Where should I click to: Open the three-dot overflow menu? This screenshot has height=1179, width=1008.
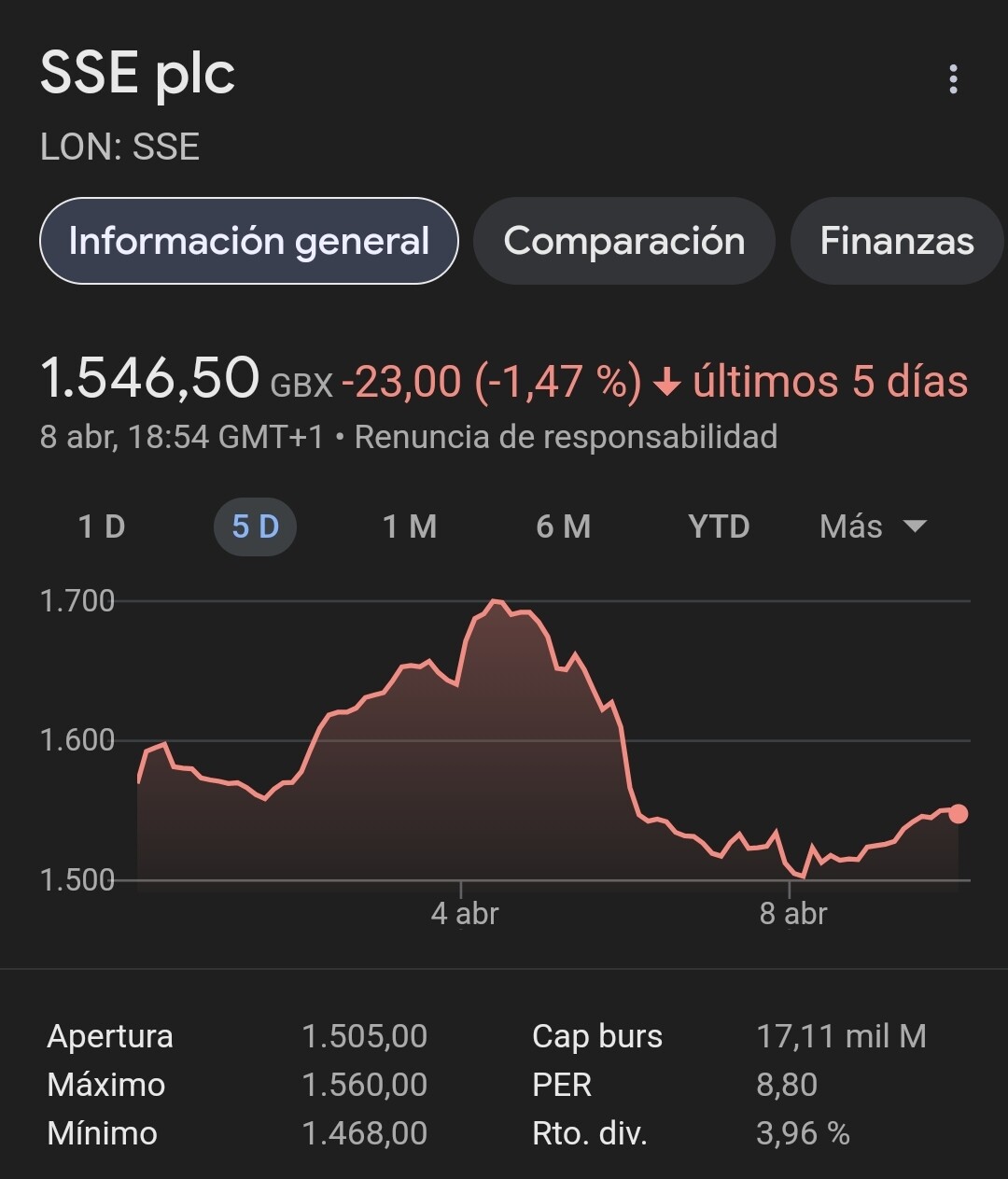coord(953,79)
